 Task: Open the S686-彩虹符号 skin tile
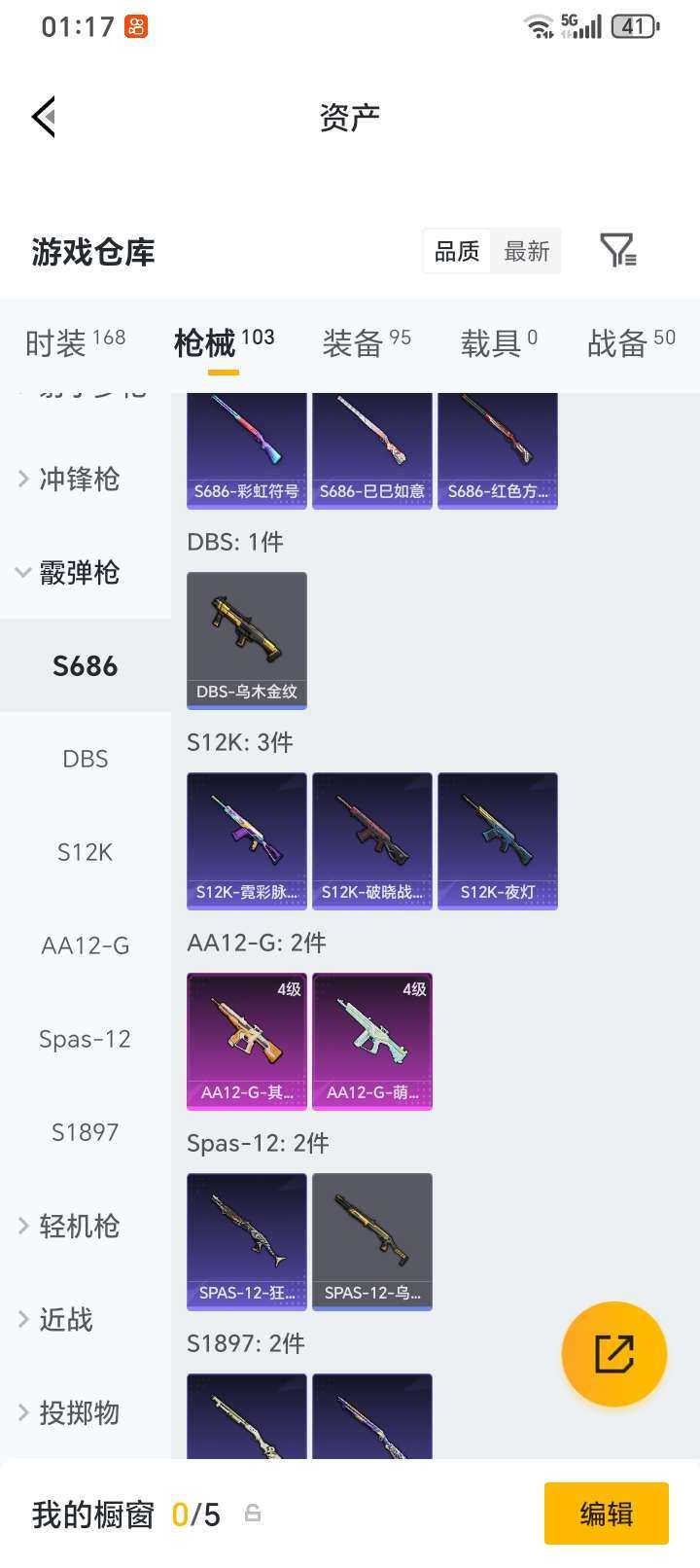[x=247, y=450]
